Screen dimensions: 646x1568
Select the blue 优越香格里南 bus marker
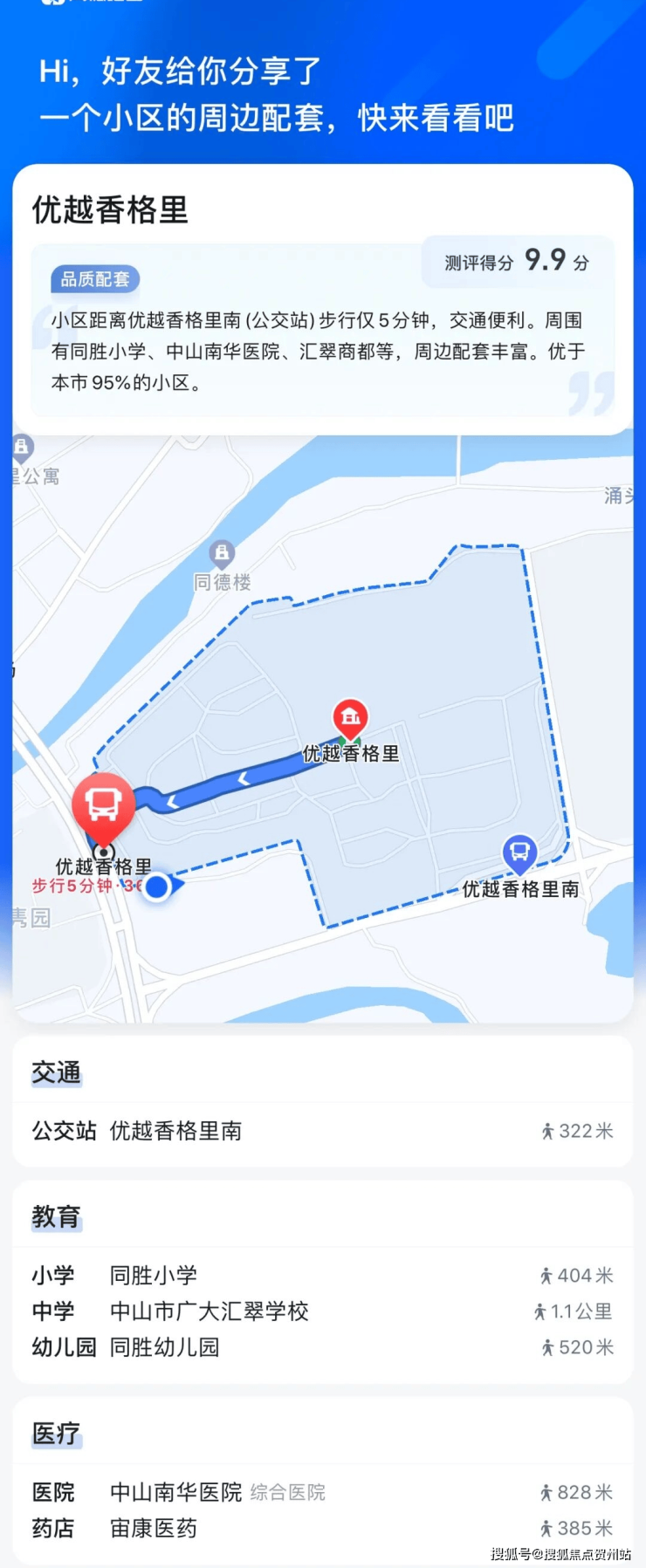pyautogui.click(x=519, y=852)
